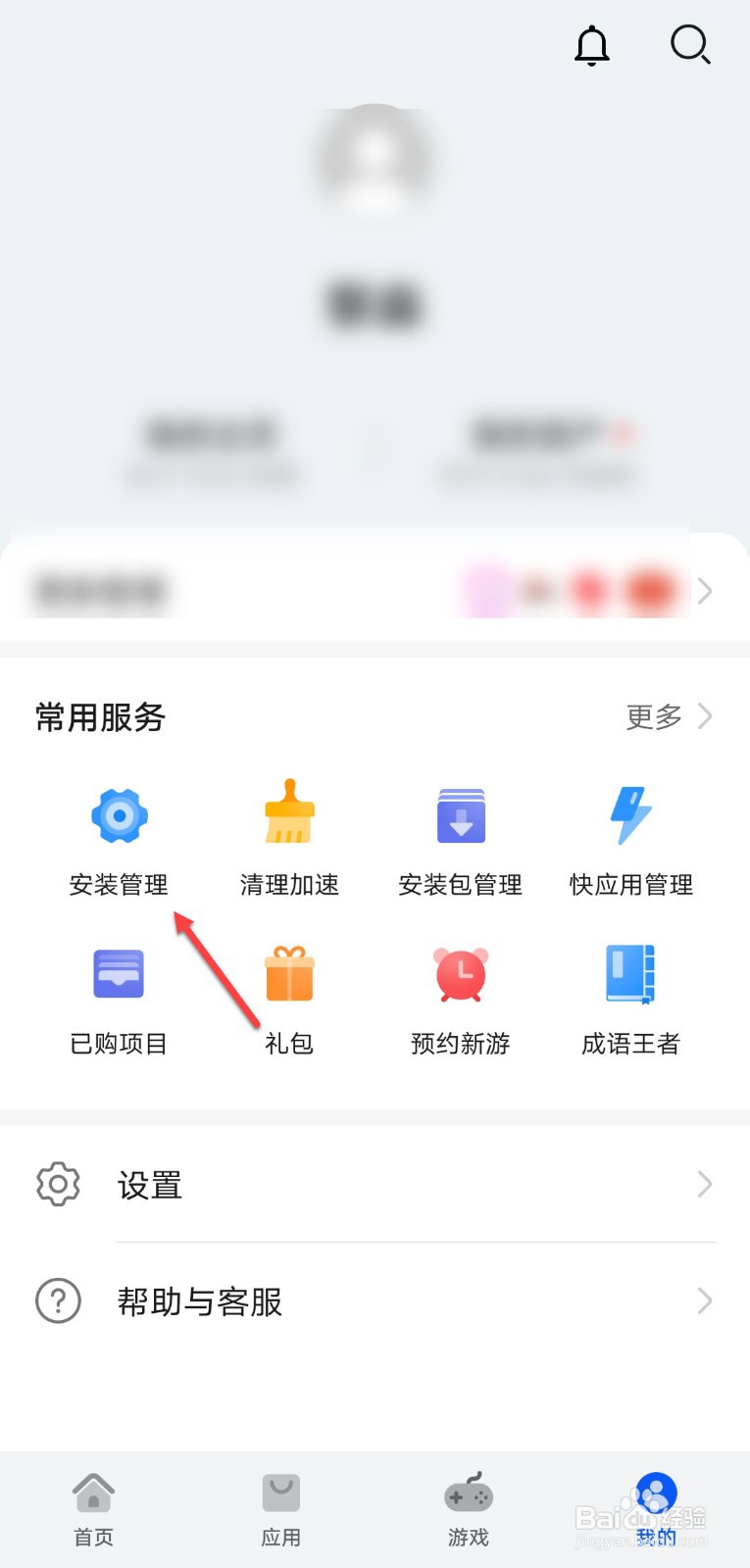Switch to the 首页 home tab
750x1568 pixels.
click(93, 1509)
